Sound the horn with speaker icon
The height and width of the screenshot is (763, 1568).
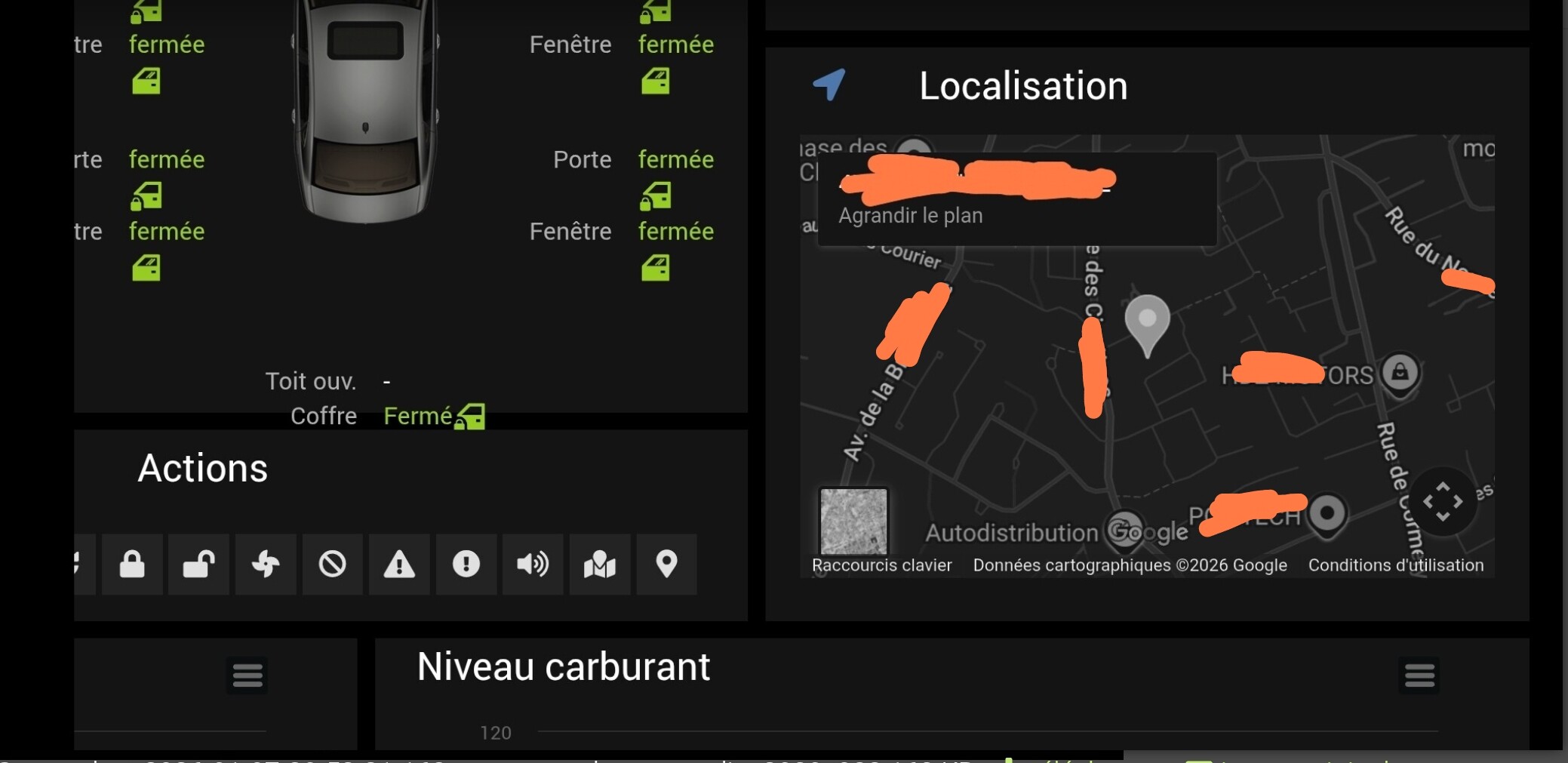pyautogui.click(x=533, y=565)
